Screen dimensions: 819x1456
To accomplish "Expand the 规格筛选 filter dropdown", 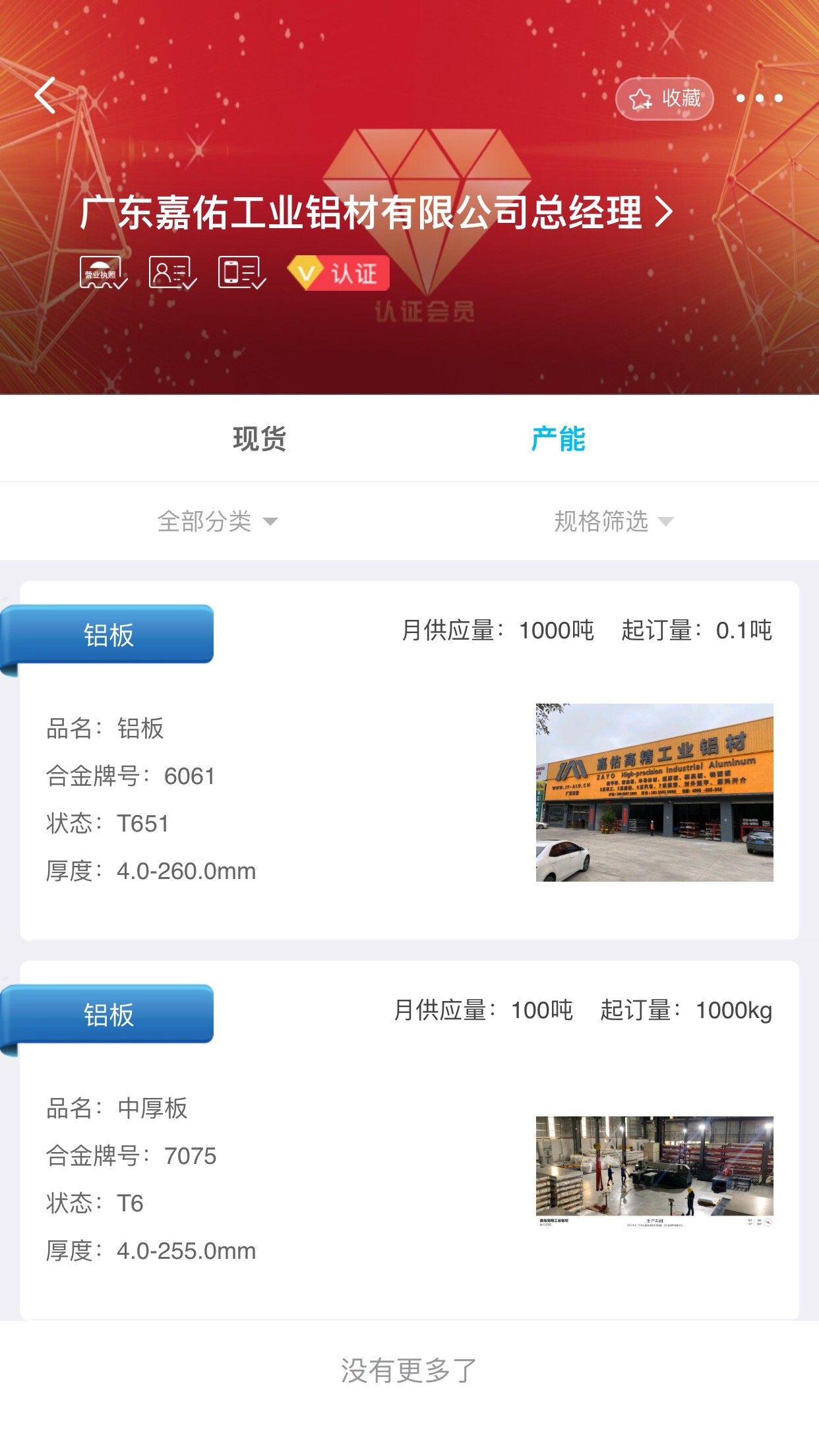I will (614, 522).
